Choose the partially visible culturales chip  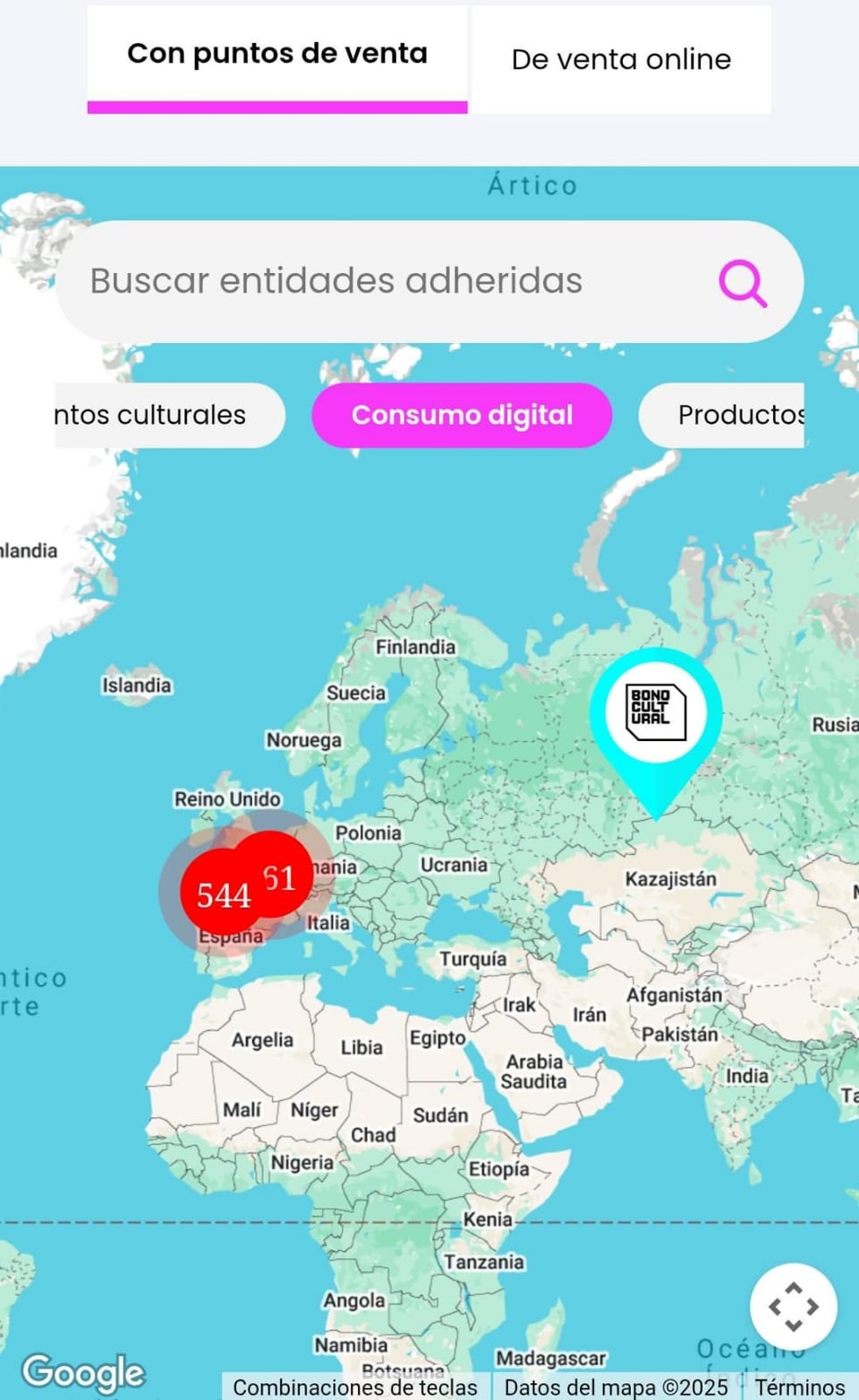pyautogui.click(x=161, y=415)
